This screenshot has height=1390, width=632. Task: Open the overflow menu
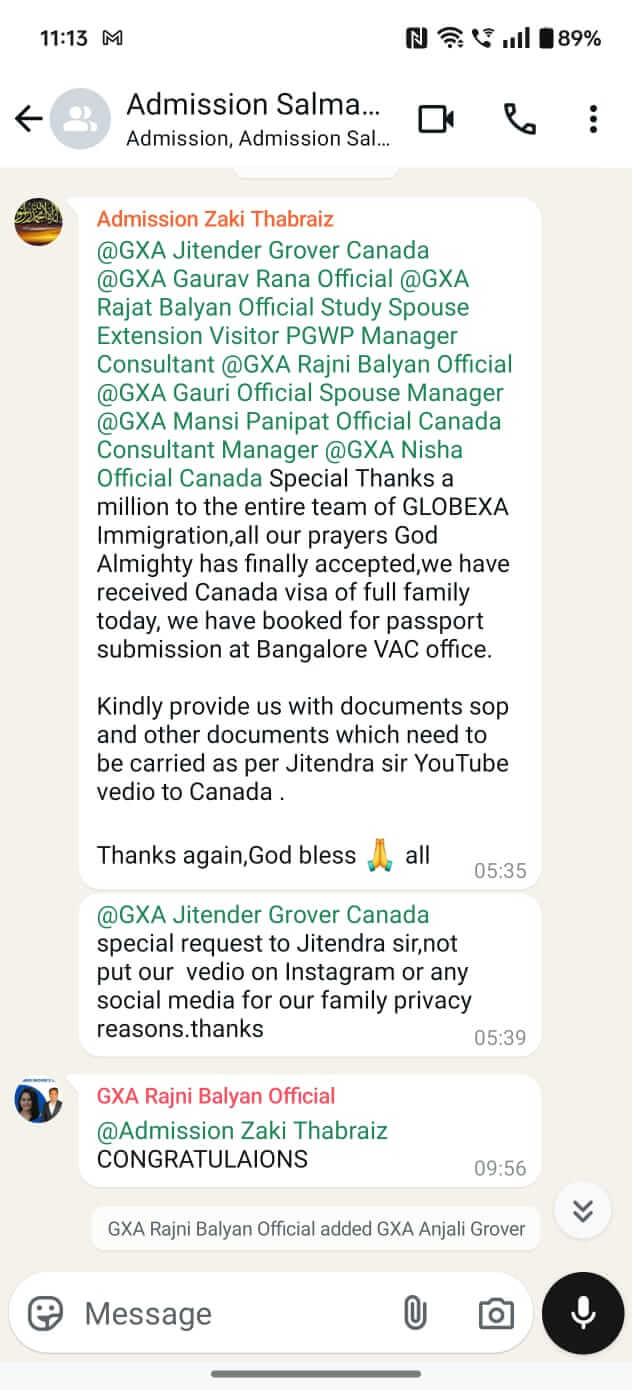(593, 119)
